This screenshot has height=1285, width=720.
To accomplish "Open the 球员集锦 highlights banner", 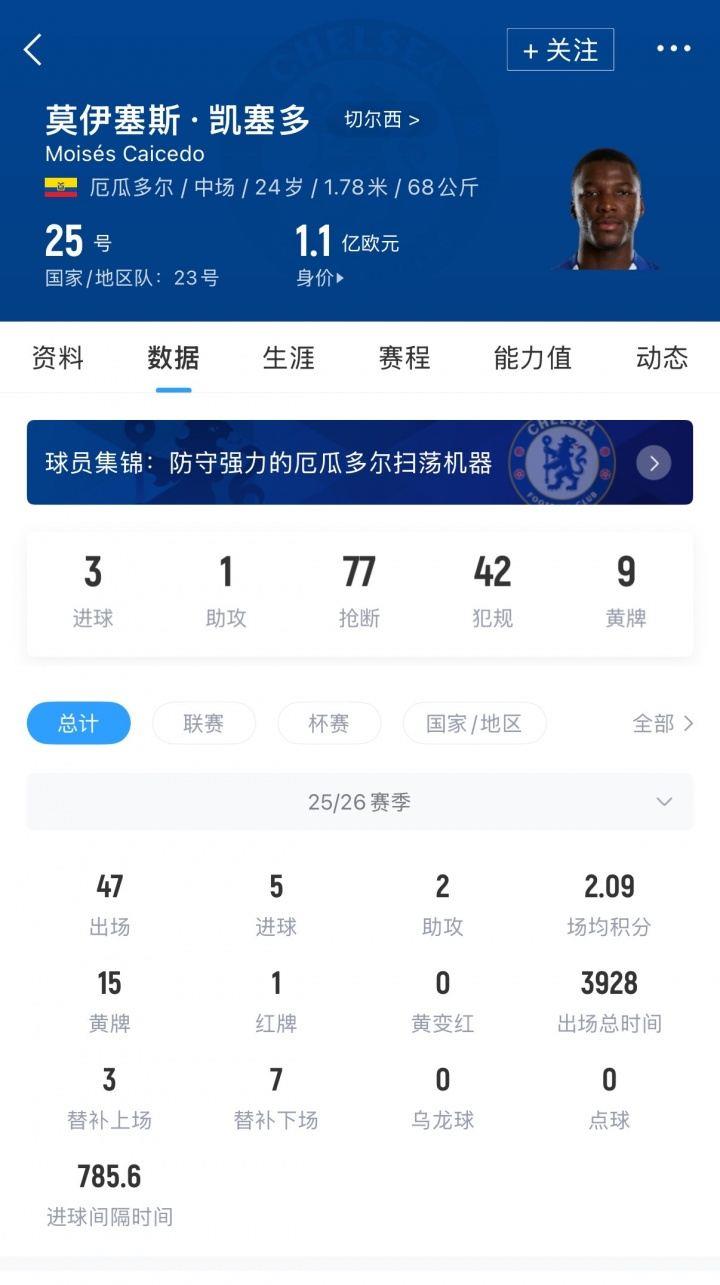I will click(x=360, y=462).
